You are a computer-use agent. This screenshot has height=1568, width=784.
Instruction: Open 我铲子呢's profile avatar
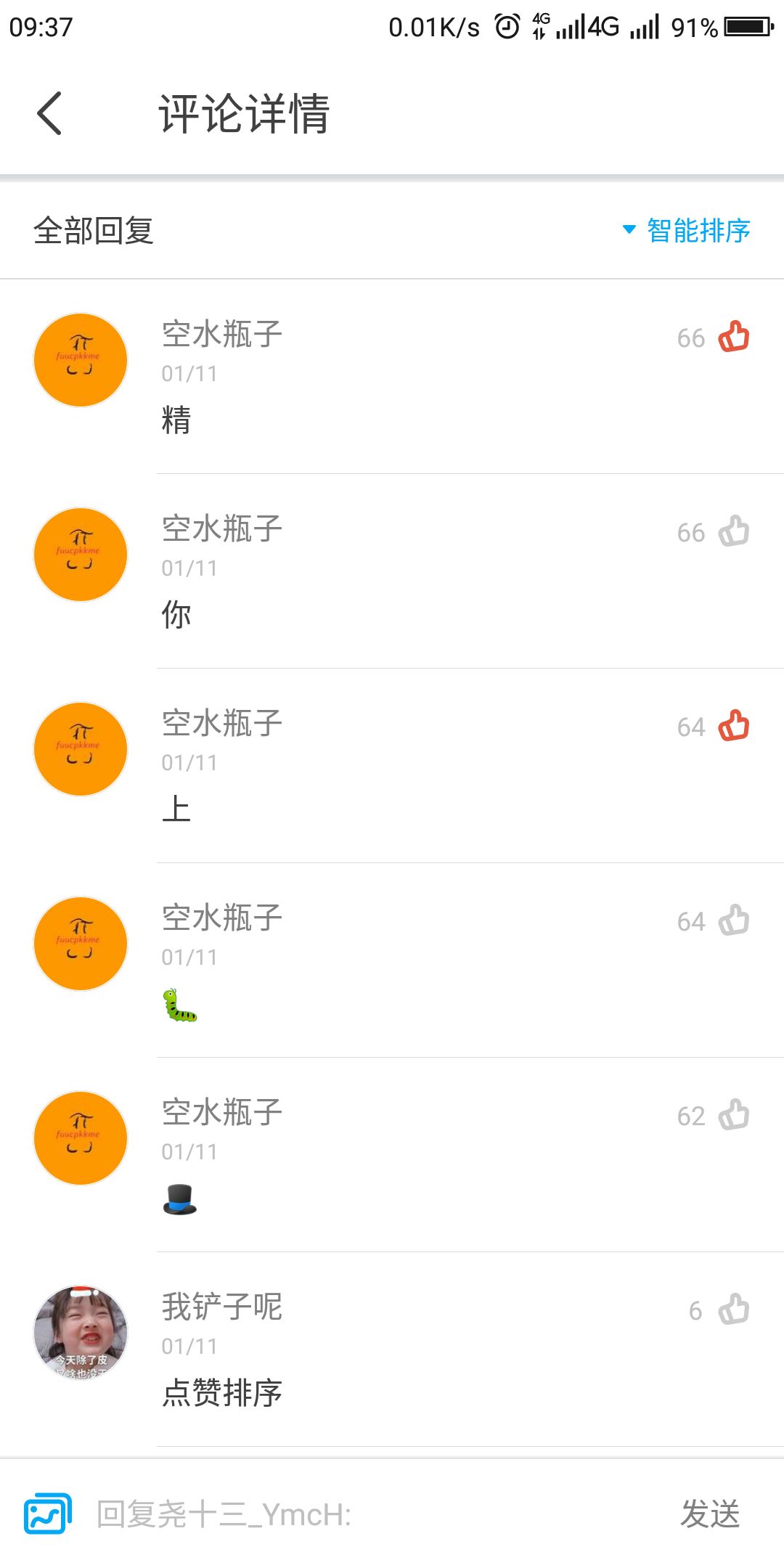(81, 1332)
